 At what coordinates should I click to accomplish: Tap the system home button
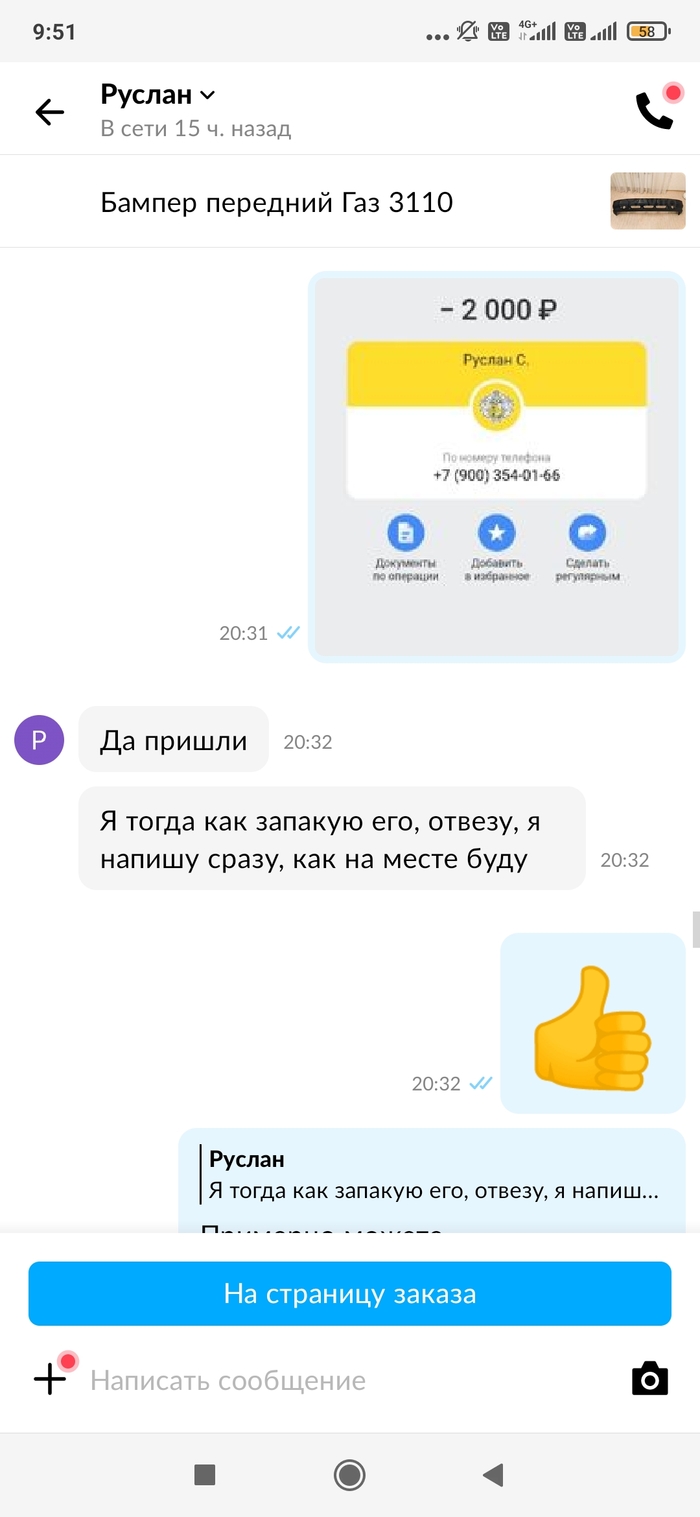point(349,1474)
